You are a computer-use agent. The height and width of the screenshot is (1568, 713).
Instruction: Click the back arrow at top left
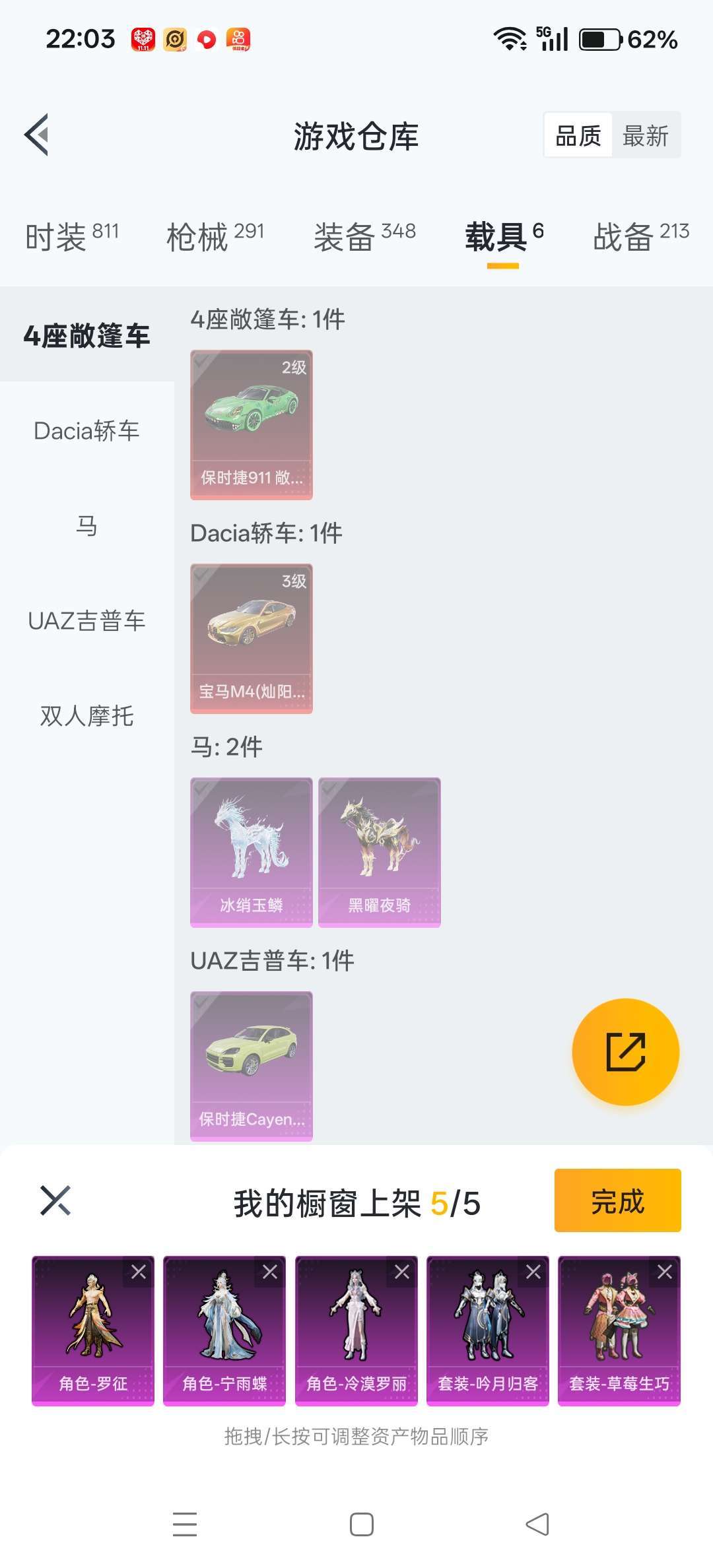pos(38,134)
